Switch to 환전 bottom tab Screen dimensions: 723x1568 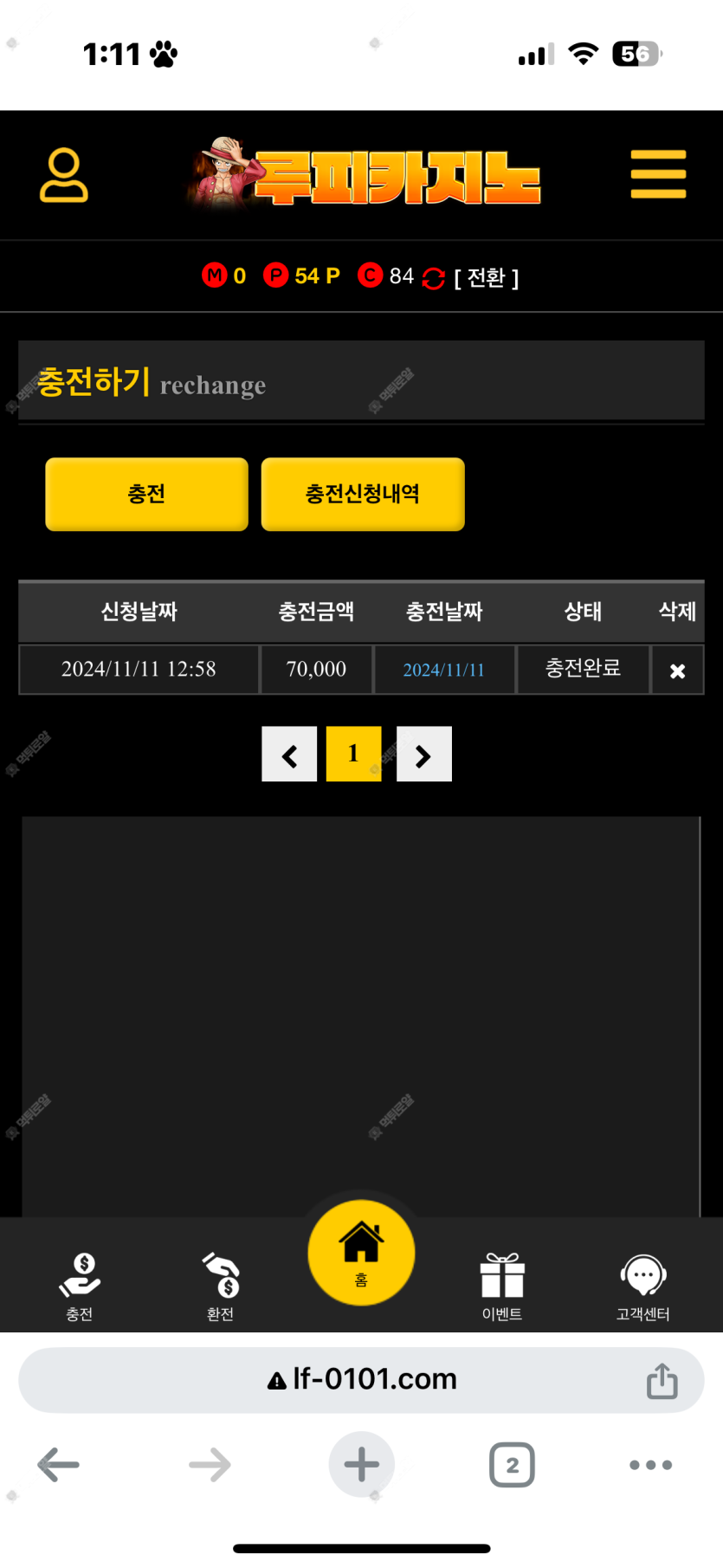220,1286
